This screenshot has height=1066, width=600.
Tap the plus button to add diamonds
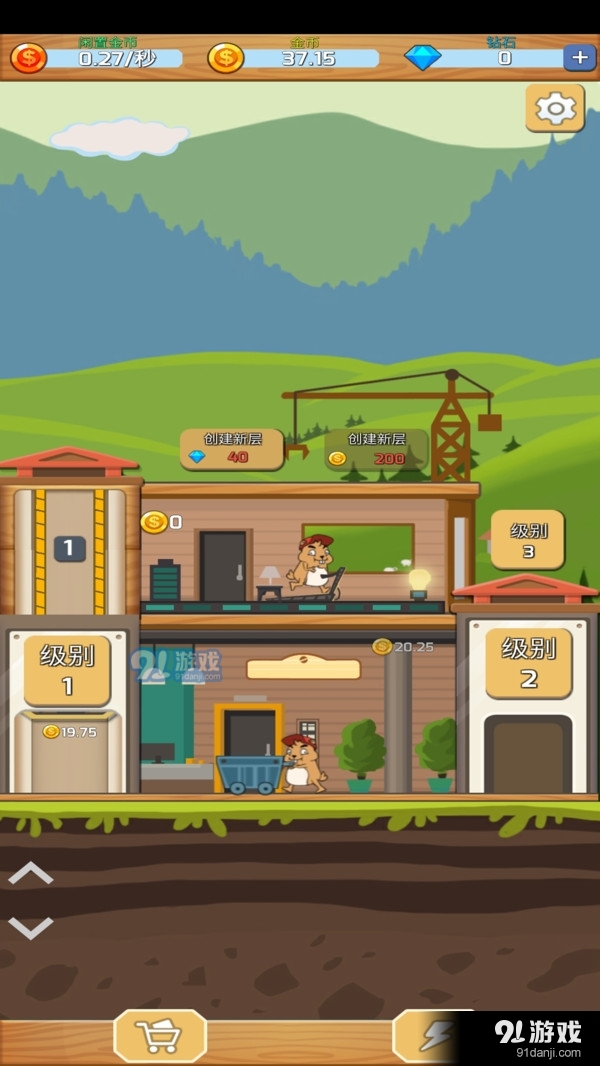579,57
